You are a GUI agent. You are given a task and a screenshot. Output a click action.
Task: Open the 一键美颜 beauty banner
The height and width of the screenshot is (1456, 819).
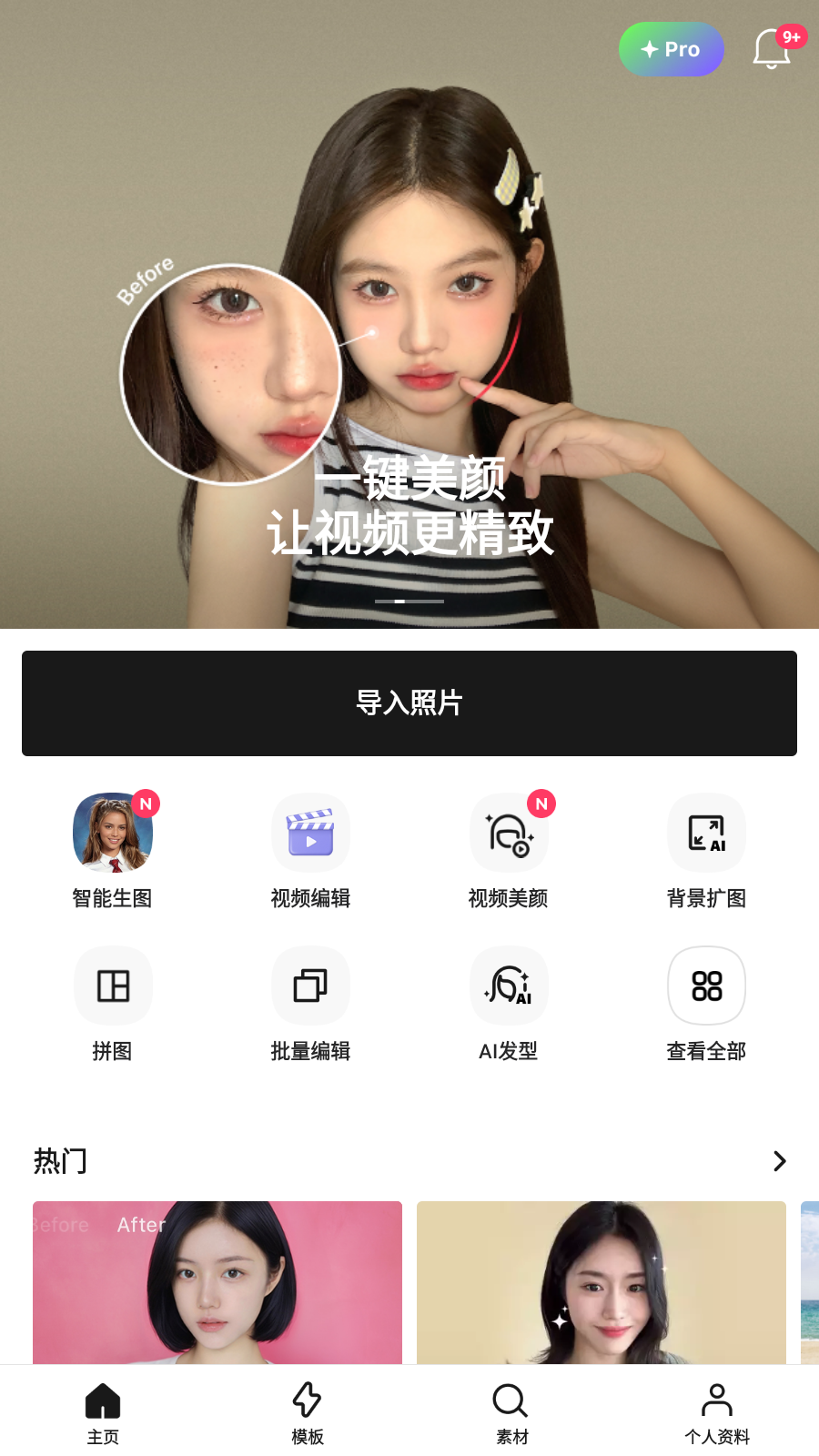409,364
